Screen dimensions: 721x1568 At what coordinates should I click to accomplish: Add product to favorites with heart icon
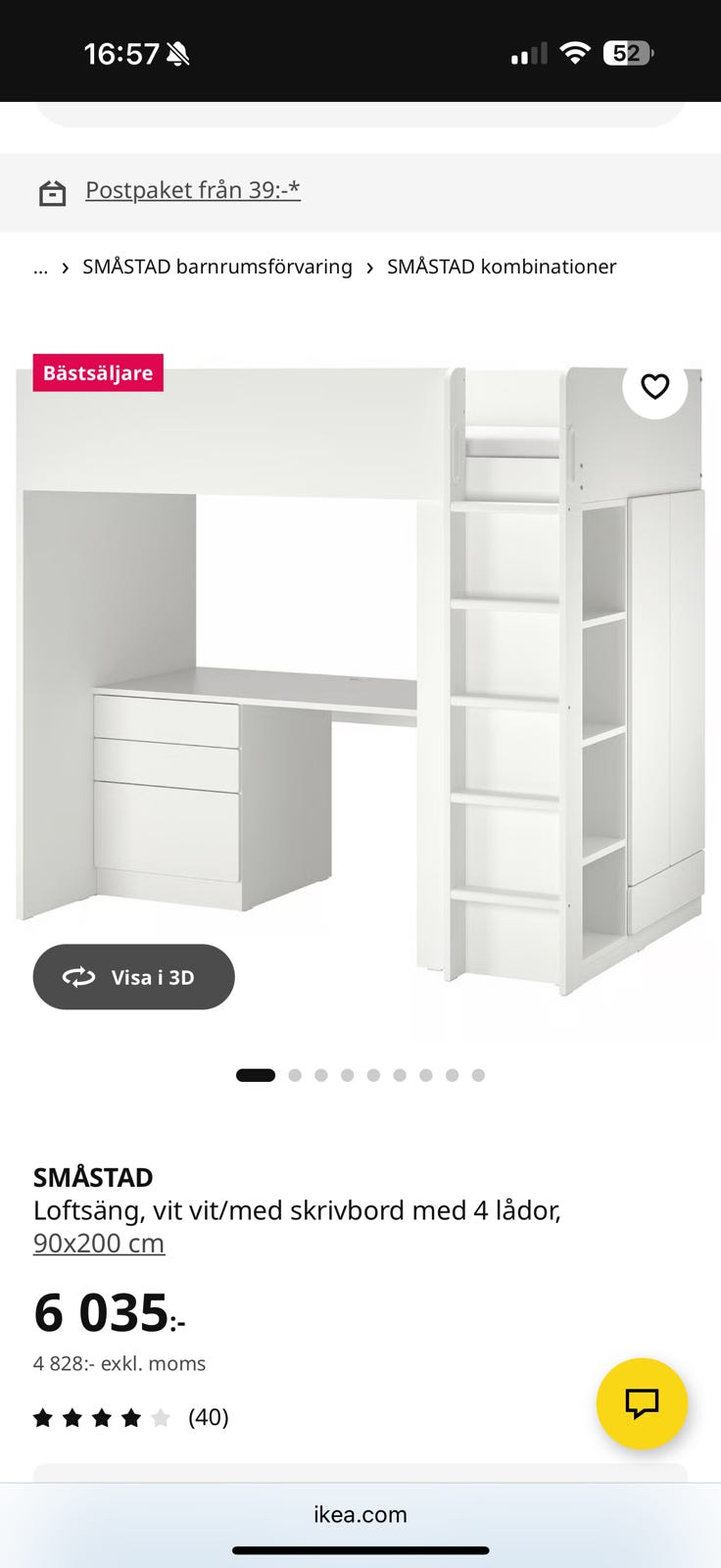tap(655, 386)
